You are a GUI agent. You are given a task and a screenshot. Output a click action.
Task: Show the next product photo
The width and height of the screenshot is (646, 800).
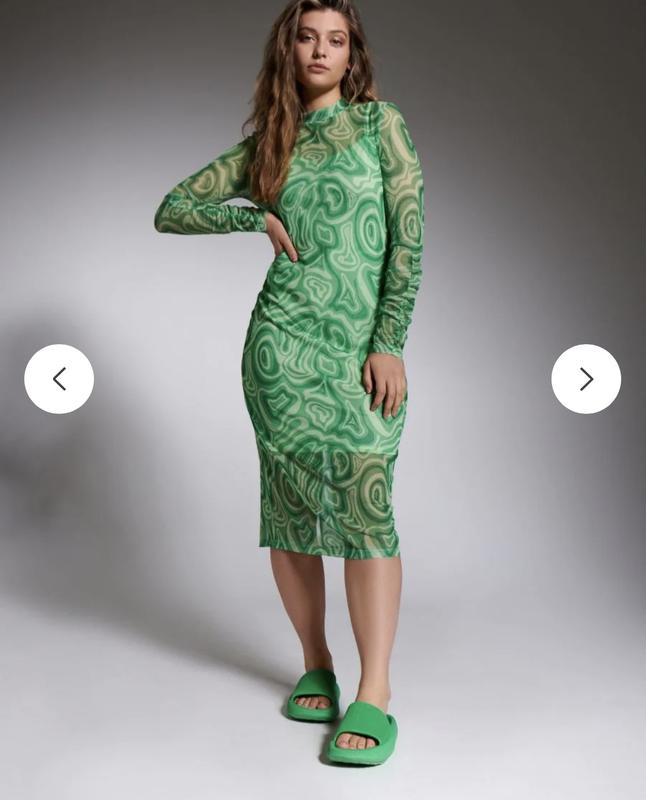pyautogui.click(x=586, y=379)
